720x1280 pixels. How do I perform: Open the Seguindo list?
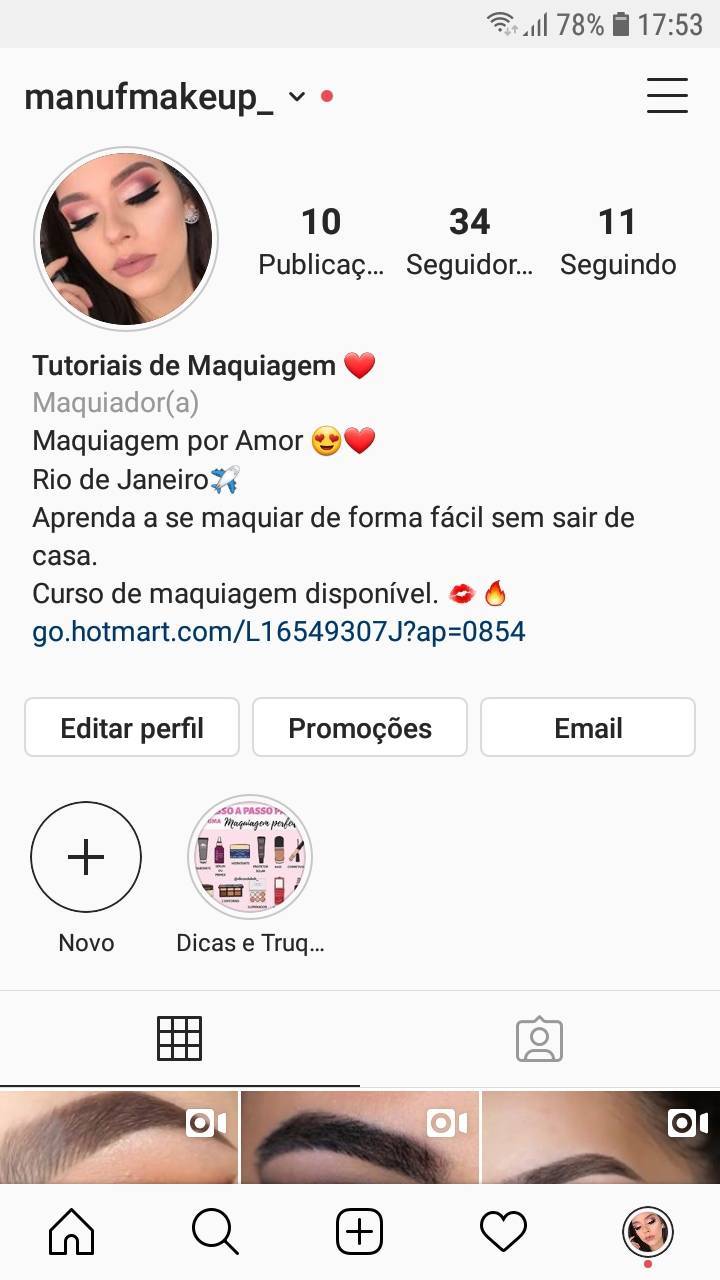tap(617, 240)
